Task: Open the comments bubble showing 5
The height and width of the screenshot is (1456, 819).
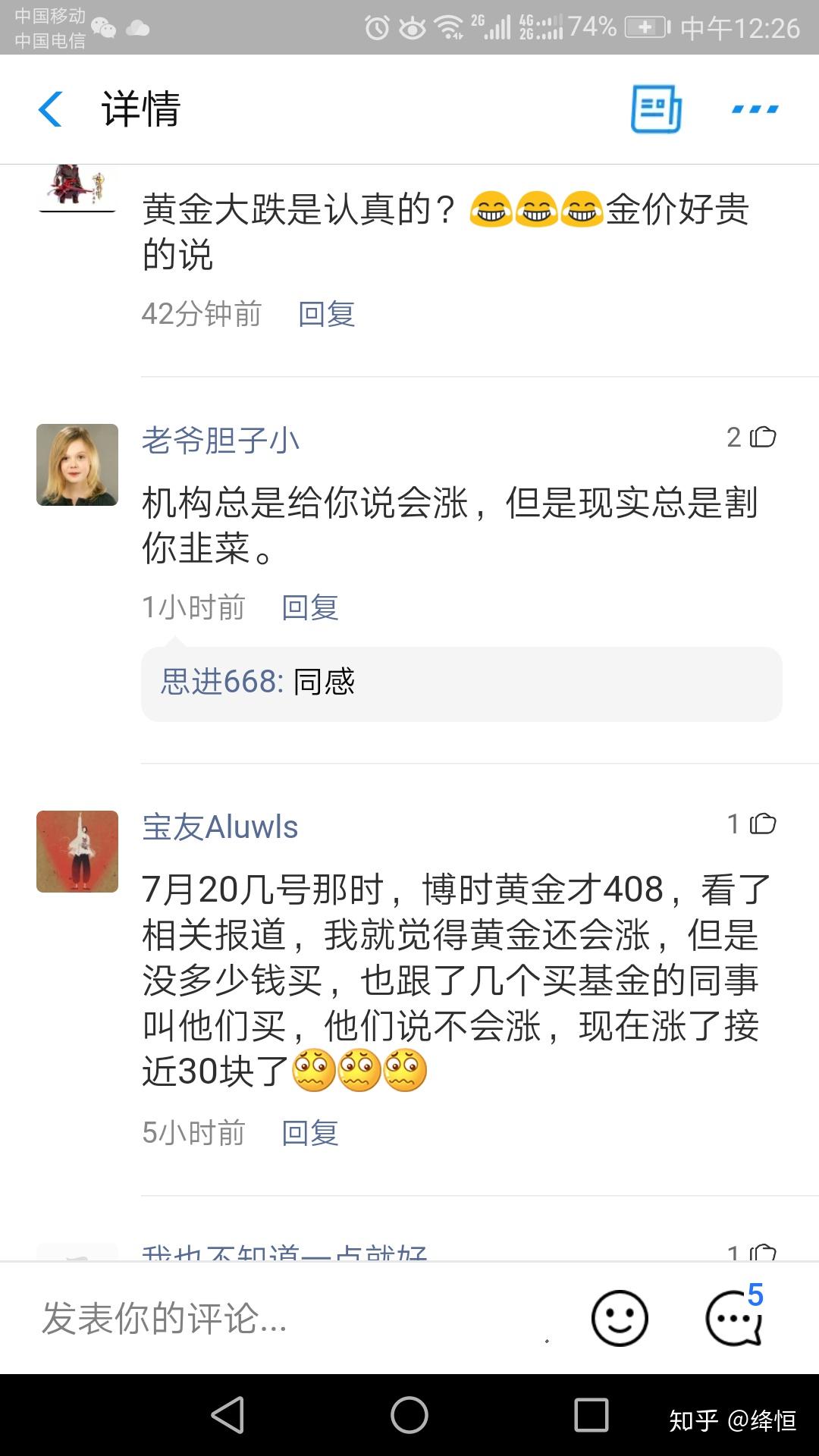Action: pyautogui.click(x=735, y=1316)
